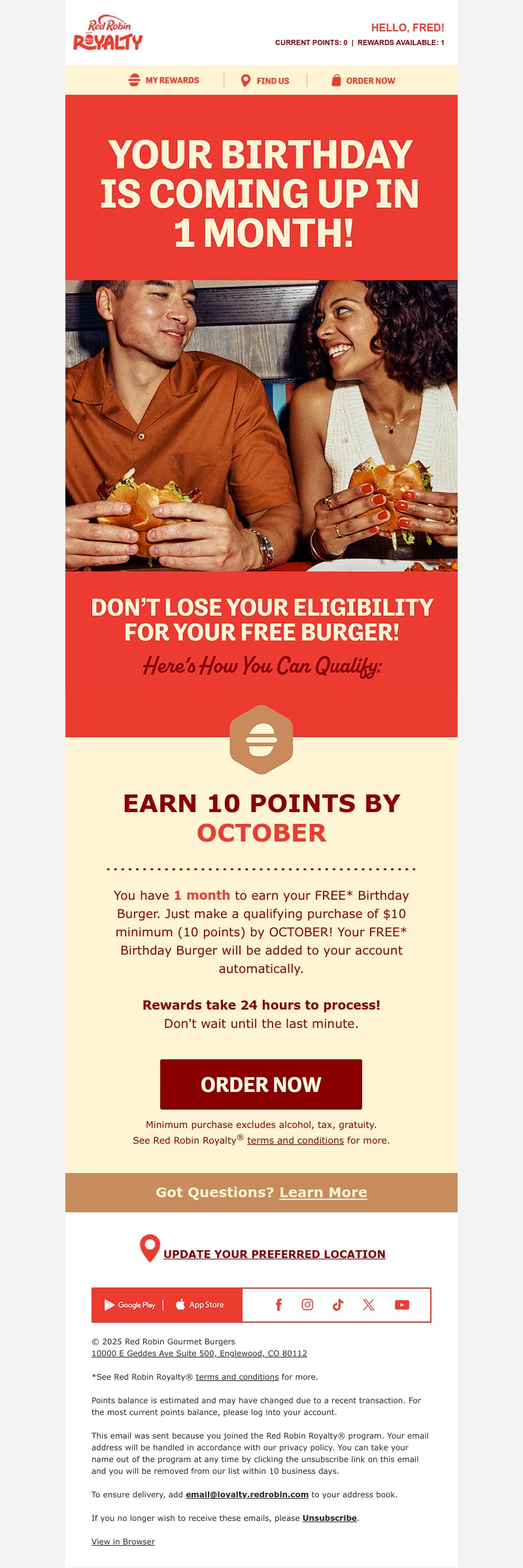The image size is (523, 1568).
Task: Unsubscribe from these emails
Action: coord(329,1518)
